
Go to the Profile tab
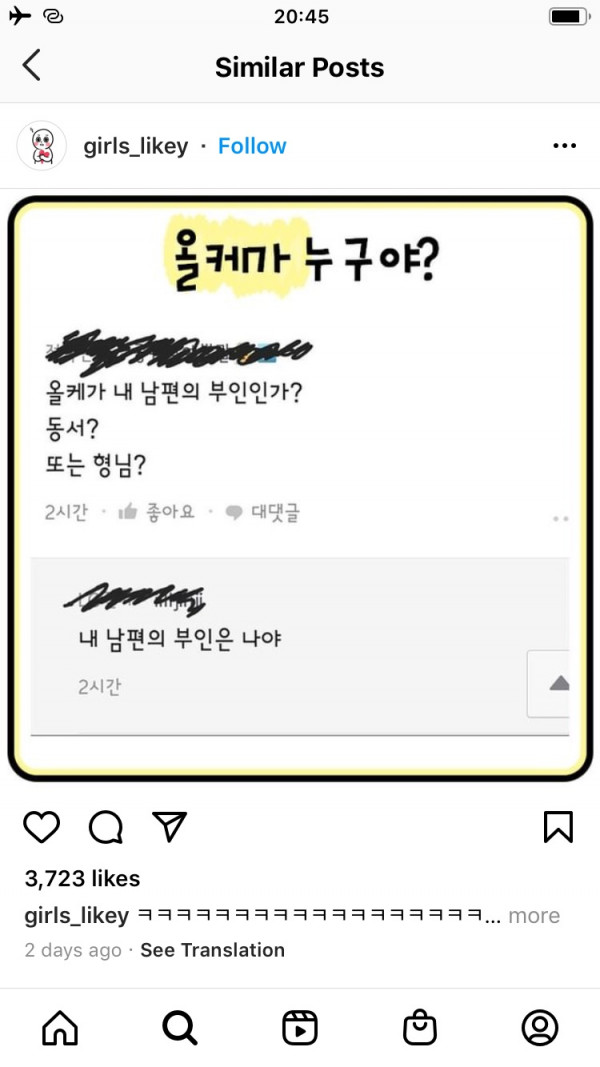pos(540,1027)
